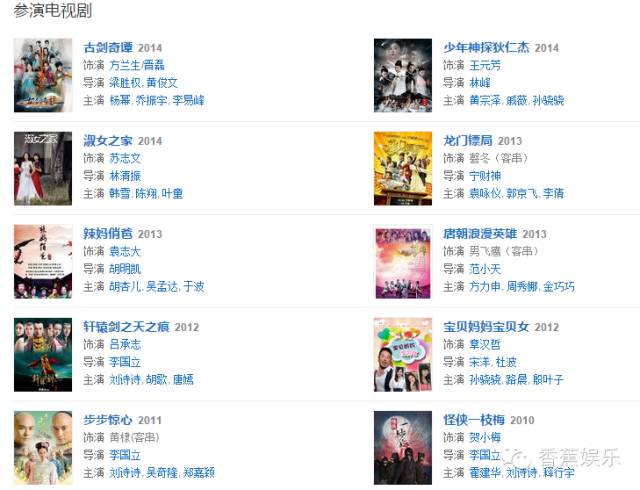Viewport: 640px width, 490px height.
Task: Open the 步步惊心 title link
Action: click(x=108, y=420)
